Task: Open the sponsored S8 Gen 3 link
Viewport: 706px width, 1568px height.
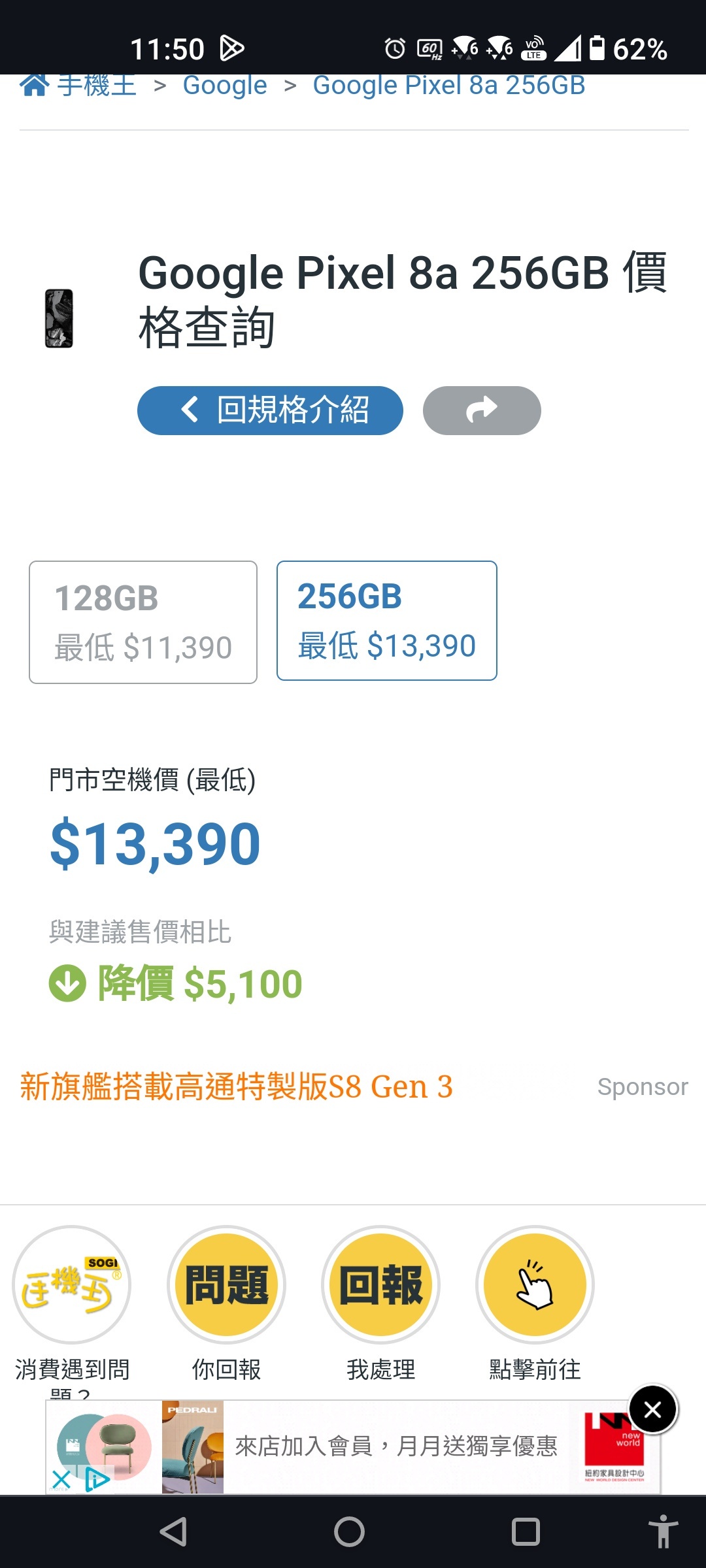Action: [236, 1086]
